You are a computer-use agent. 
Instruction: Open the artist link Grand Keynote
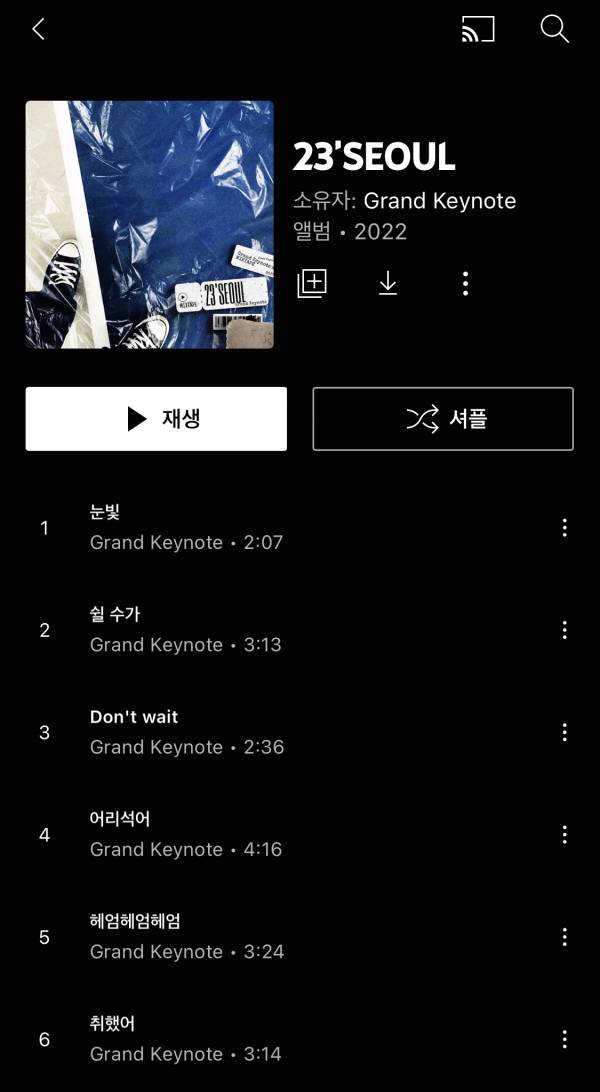439,200
